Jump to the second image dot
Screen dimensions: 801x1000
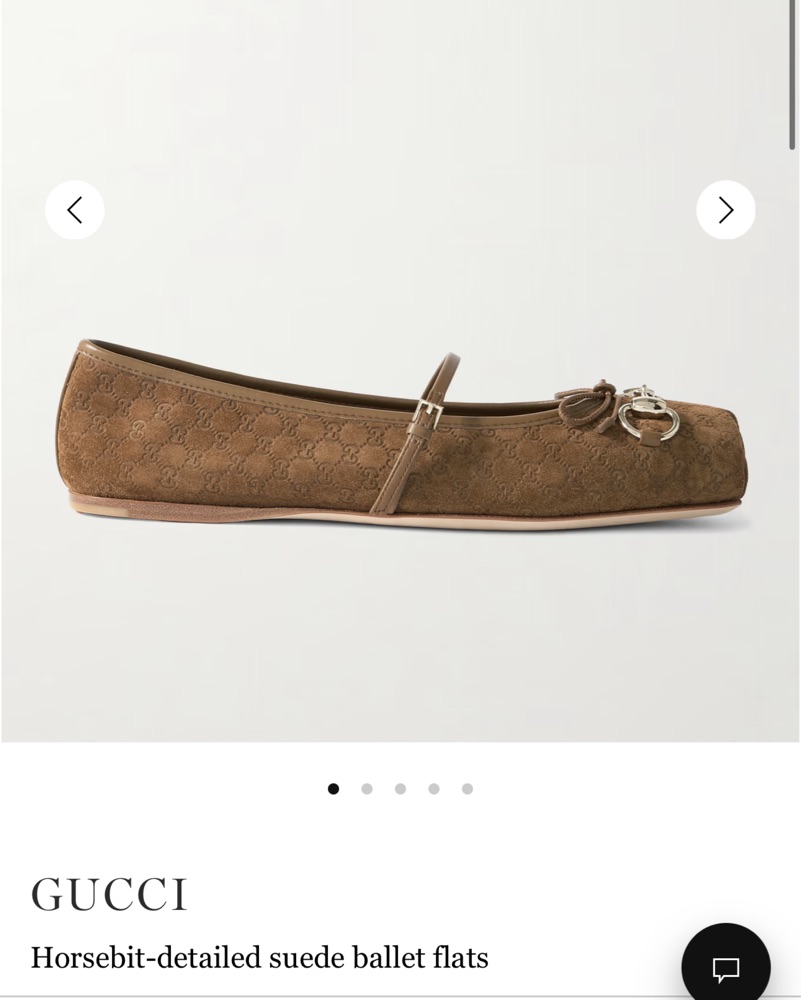[x=367, y=789]
